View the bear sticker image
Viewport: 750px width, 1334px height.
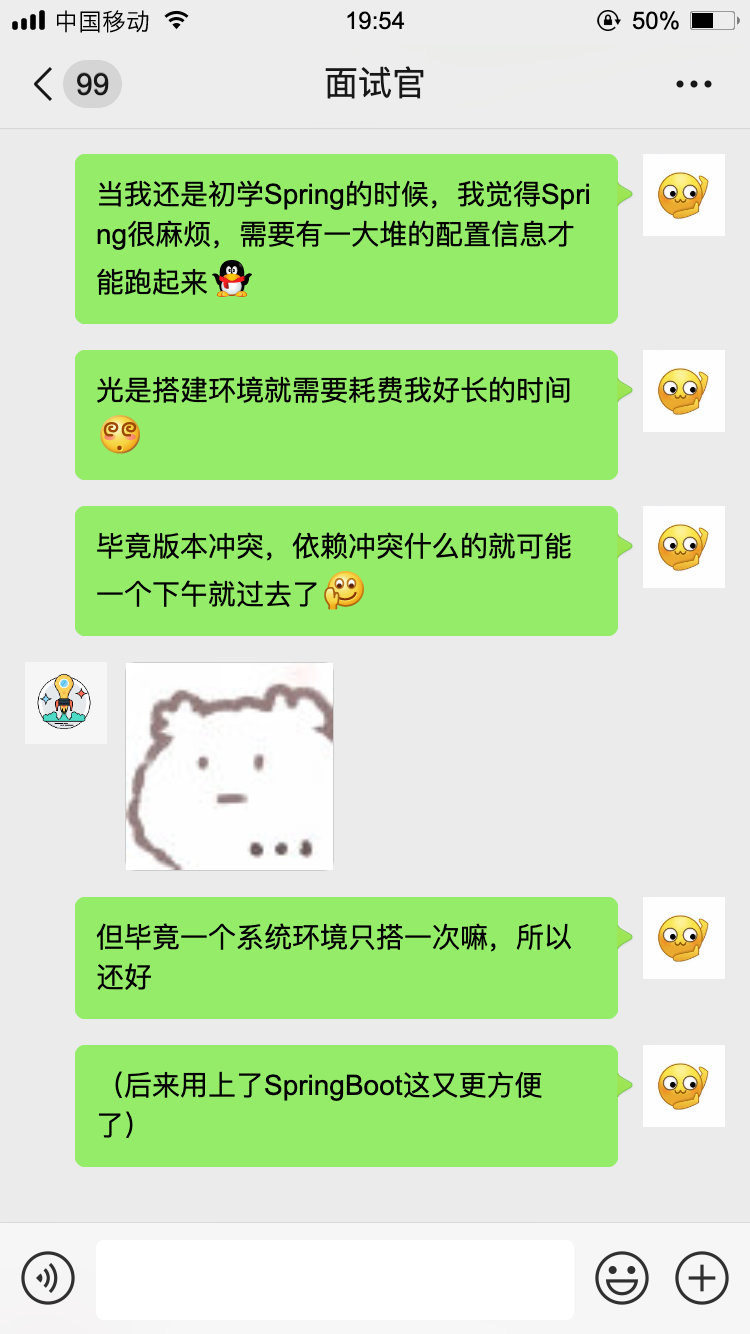pos(229,766)
